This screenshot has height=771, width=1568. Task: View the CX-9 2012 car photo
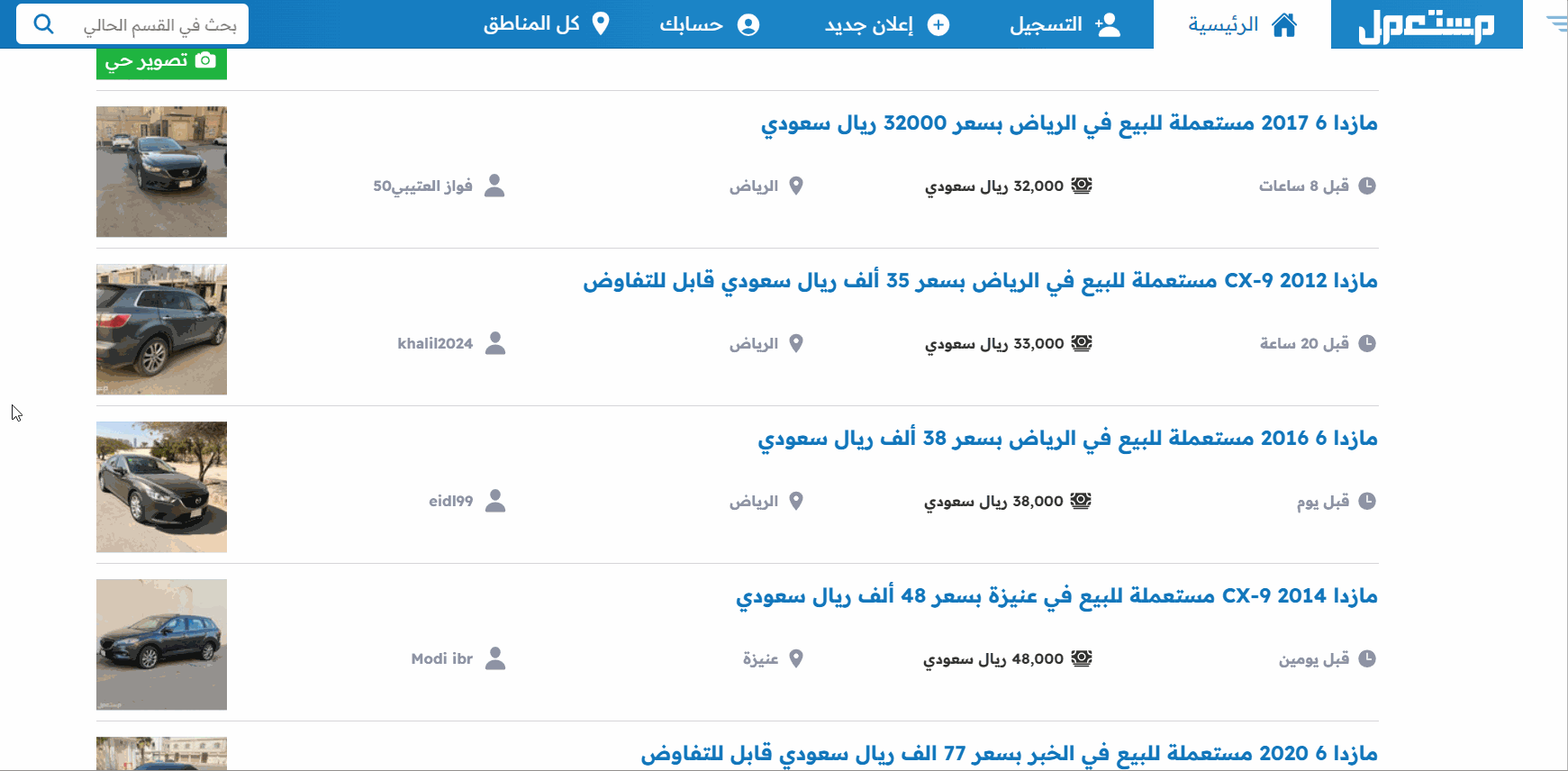(x=161, y=330)
